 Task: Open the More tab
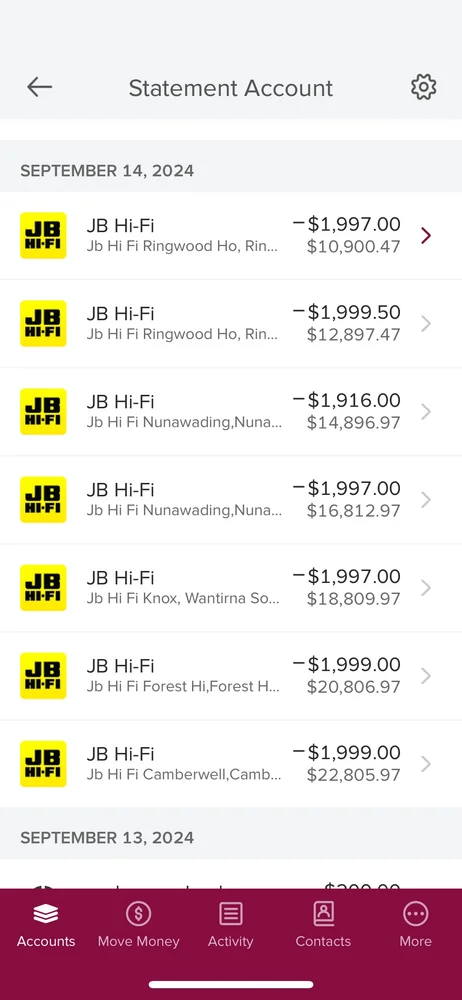(x=415, y=925)
